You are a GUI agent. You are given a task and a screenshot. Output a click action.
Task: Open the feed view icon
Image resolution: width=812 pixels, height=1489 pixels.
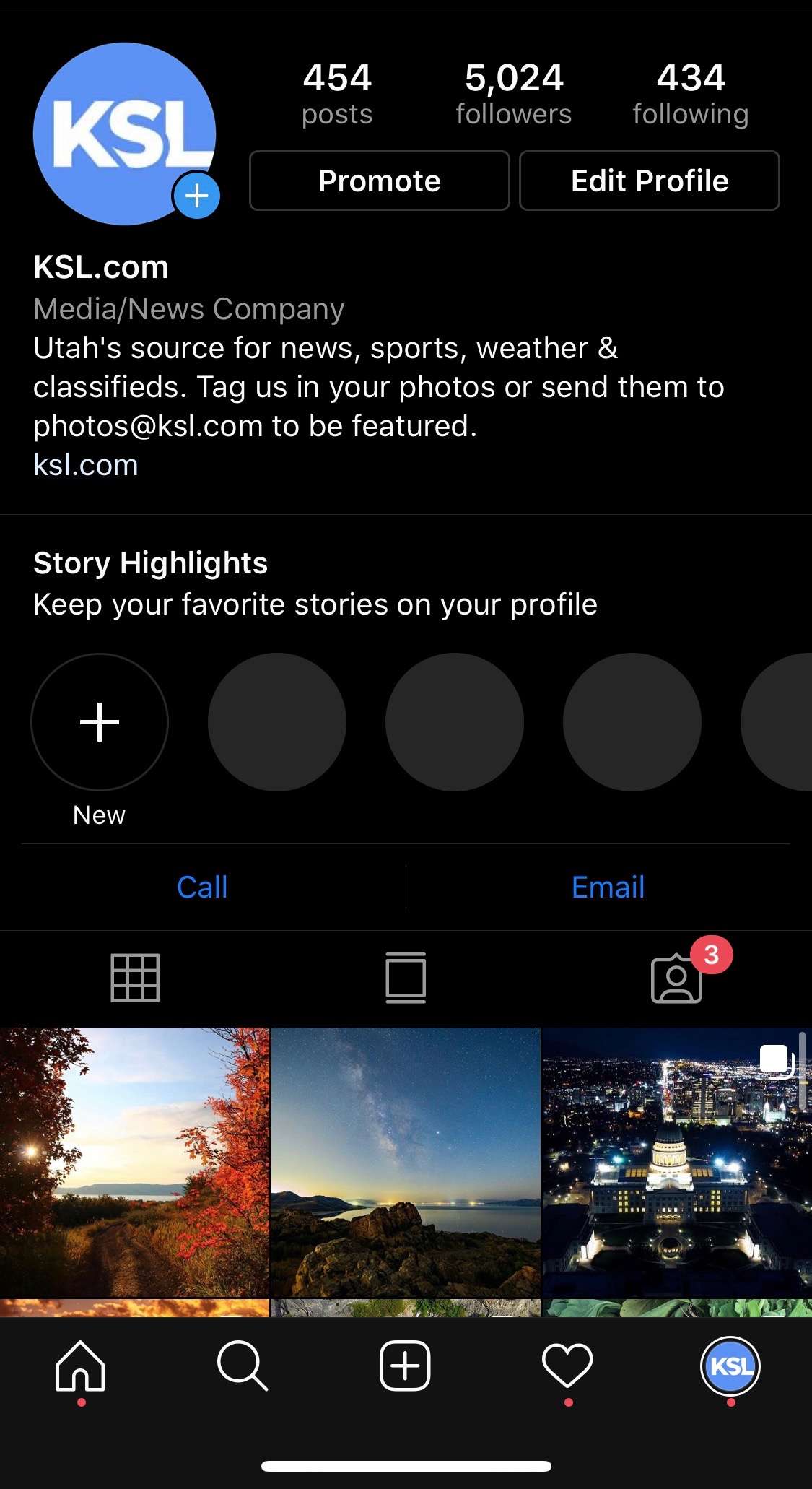406,978
